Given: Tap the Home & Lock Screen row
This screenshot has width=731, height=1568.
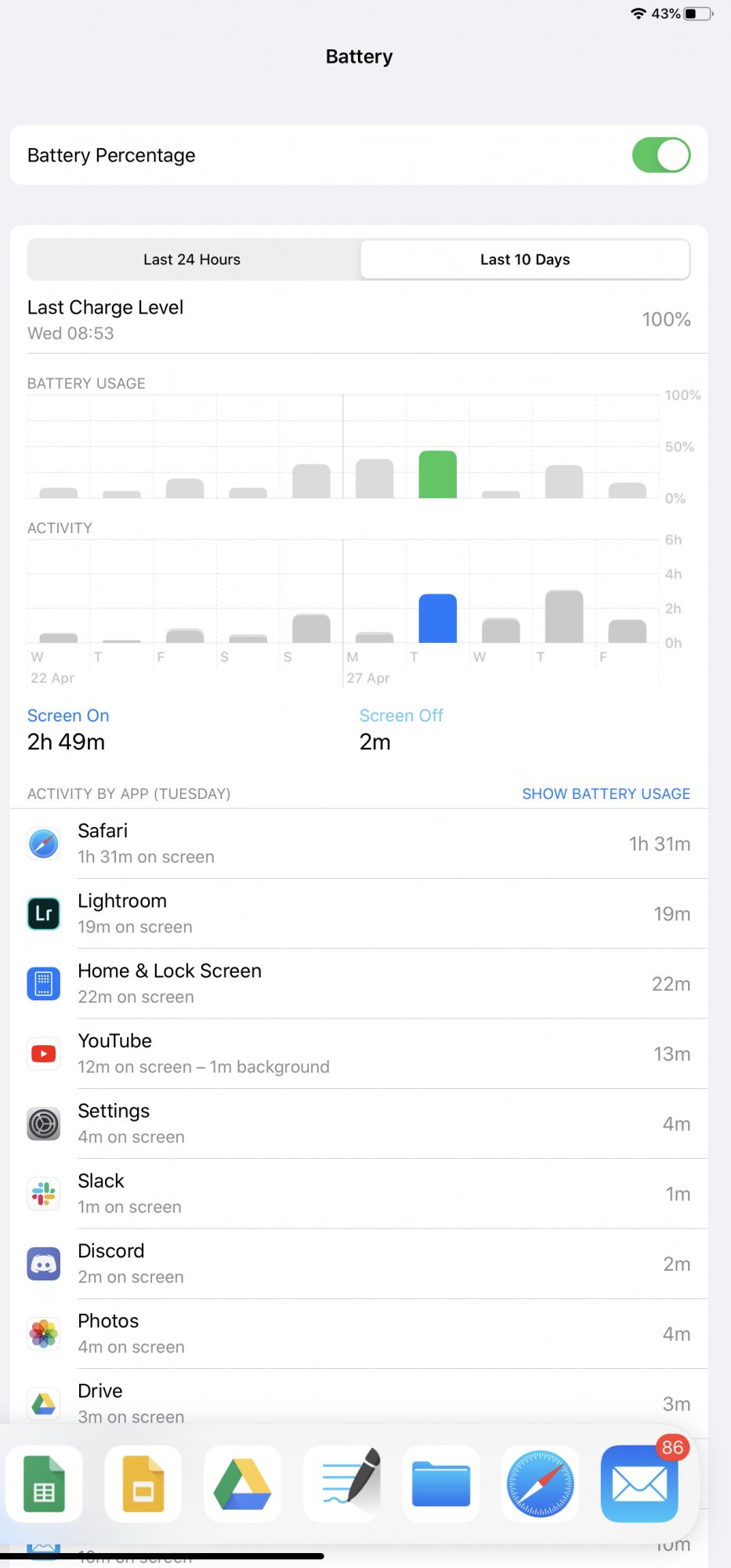Looking at the screenshot, I should coord(359,984).
